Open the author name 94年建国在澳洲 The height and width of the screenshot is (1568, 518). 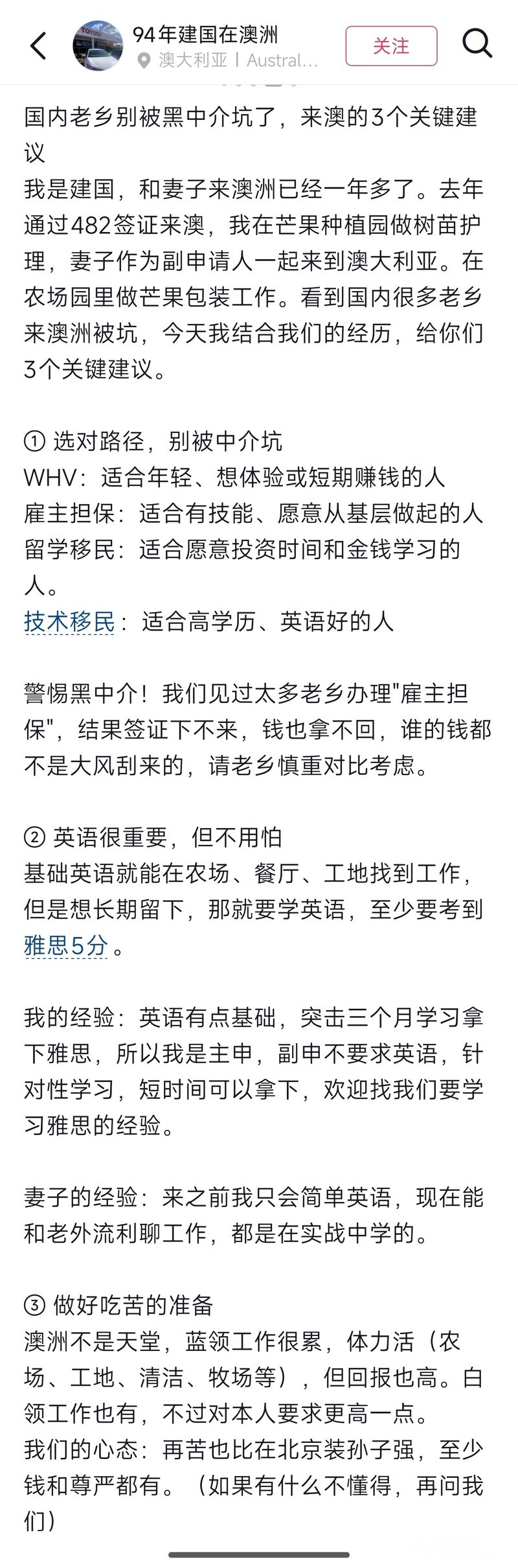click(x=205, y=34)
